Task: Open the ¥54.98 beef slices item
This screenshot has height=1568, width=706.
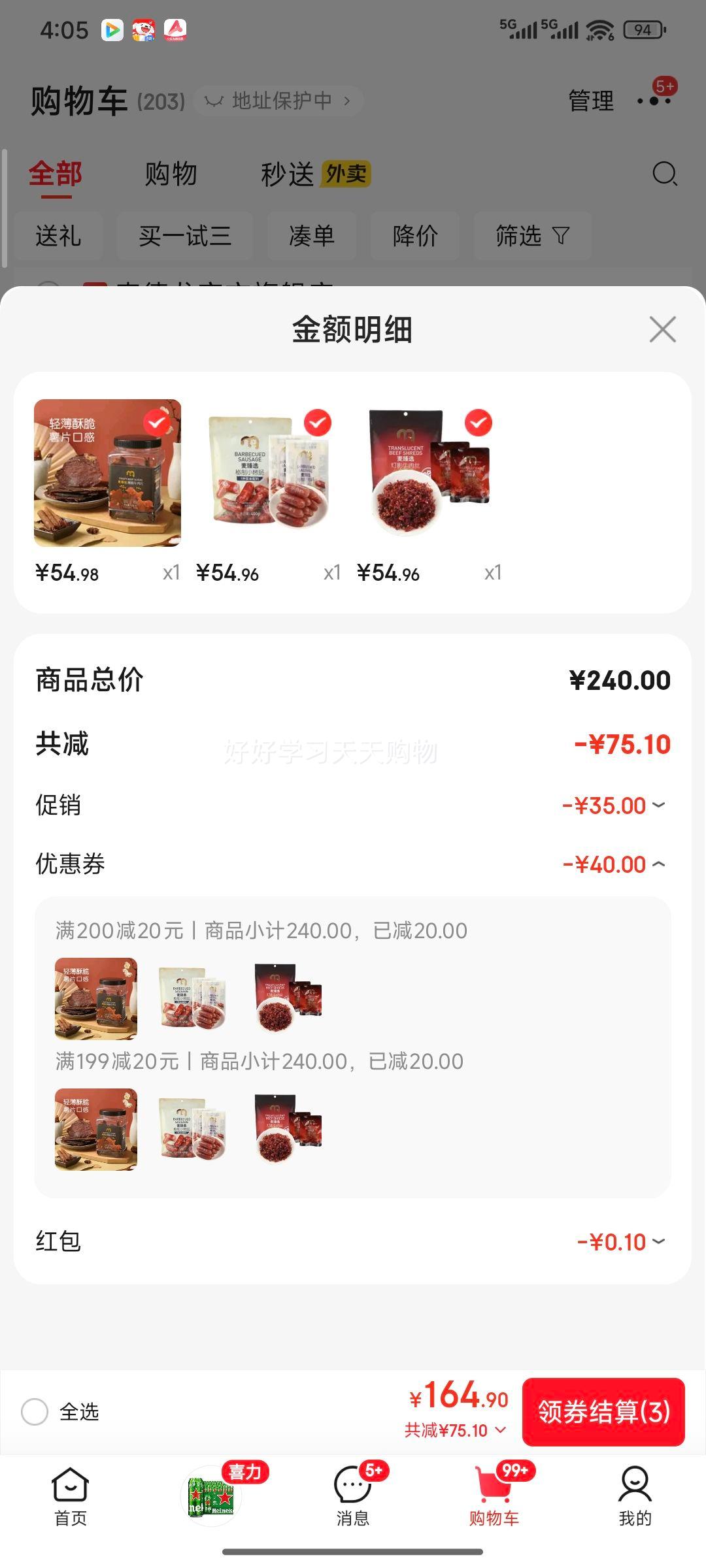Action: pos(107,473)
